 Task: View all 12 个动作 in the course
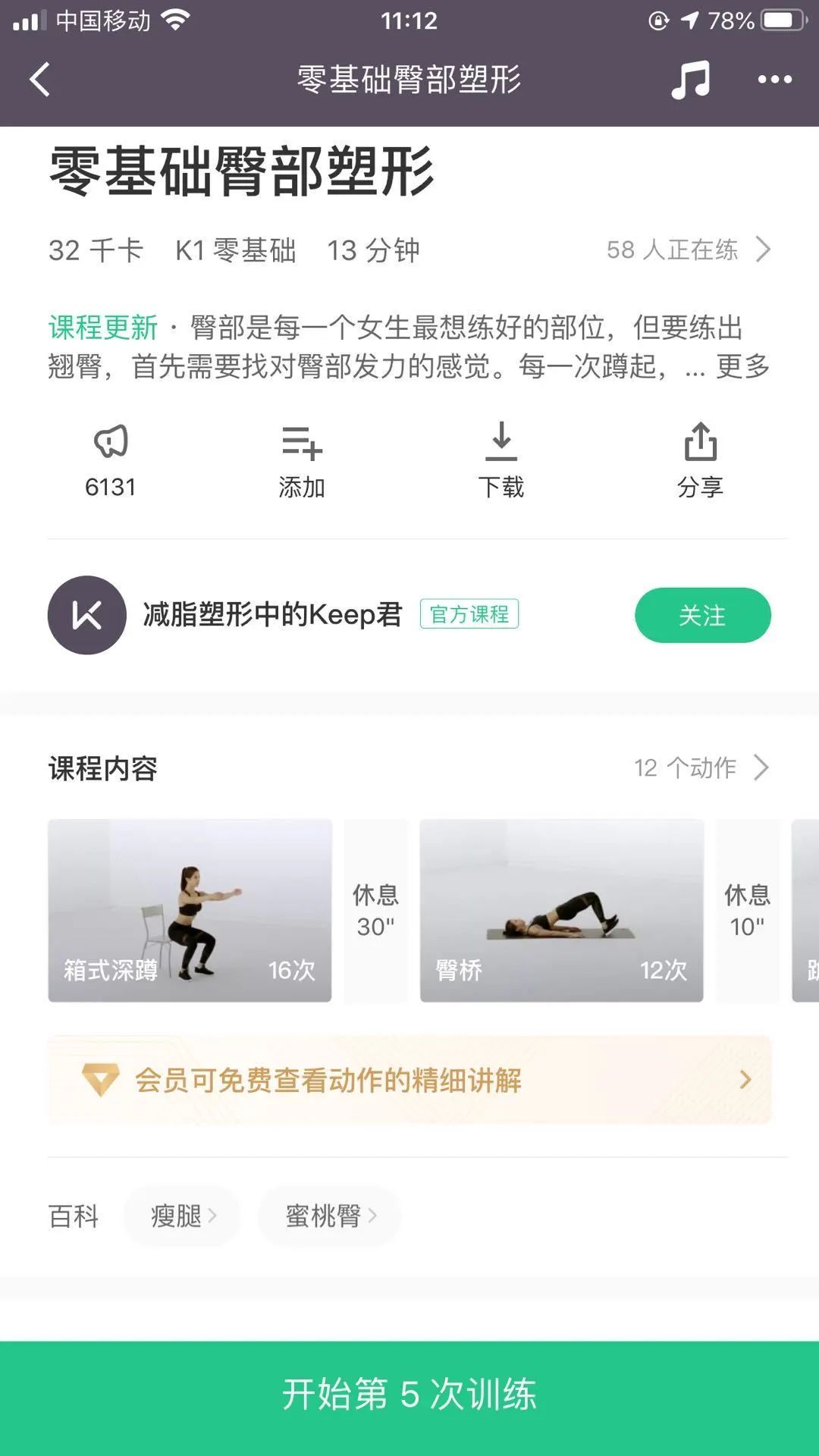point(700,767)
